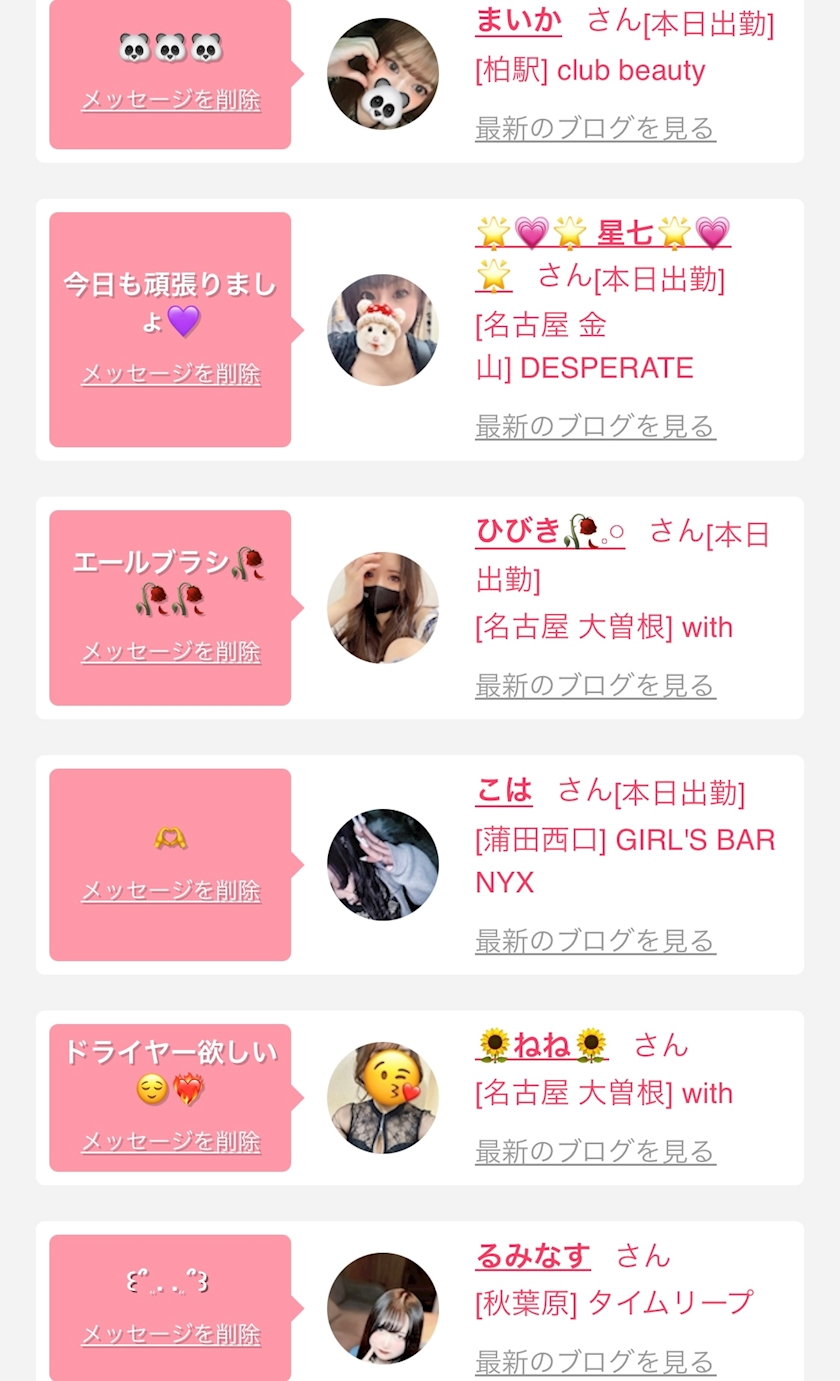Viewport: 840px width, 1381px height.
Task: Delete the message sent to るみなす
Action: 171,1334
